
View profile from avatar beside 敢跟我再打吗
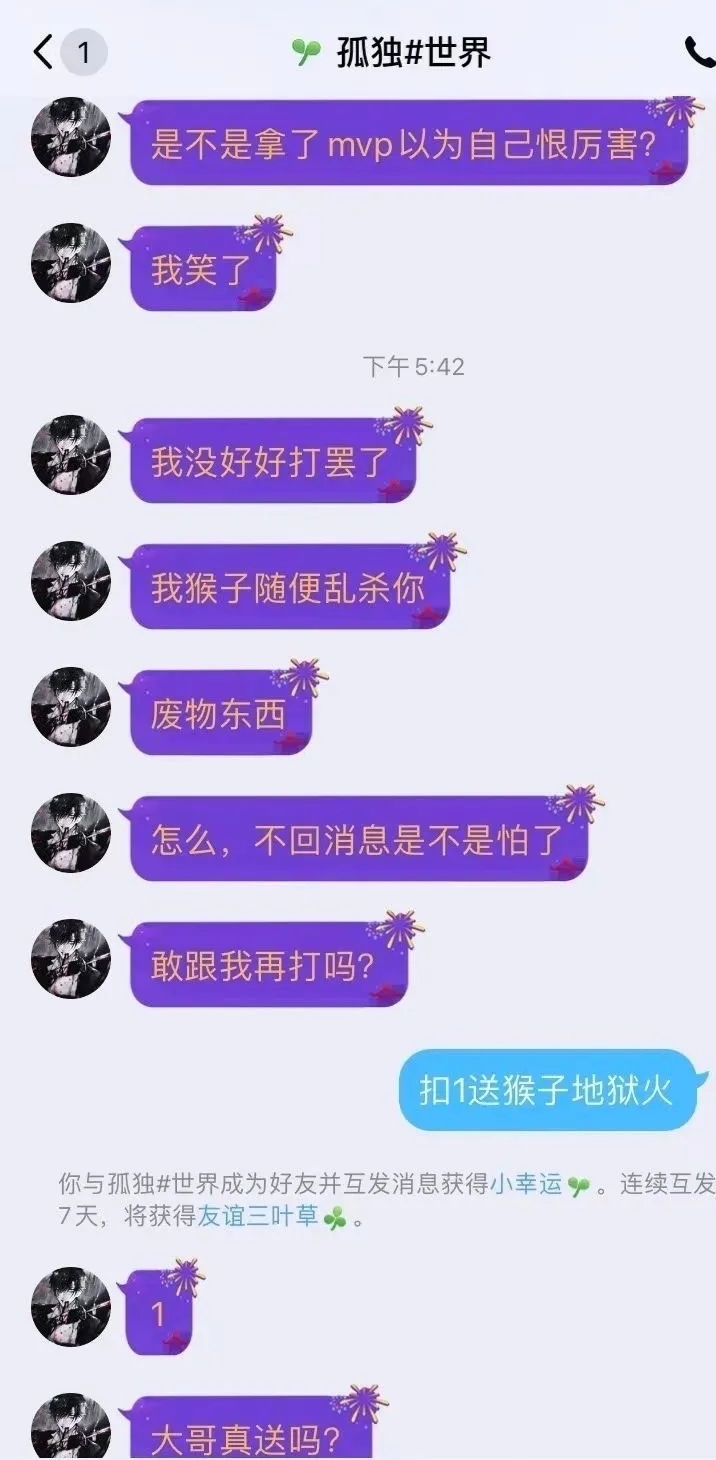[x=71, y=959]
